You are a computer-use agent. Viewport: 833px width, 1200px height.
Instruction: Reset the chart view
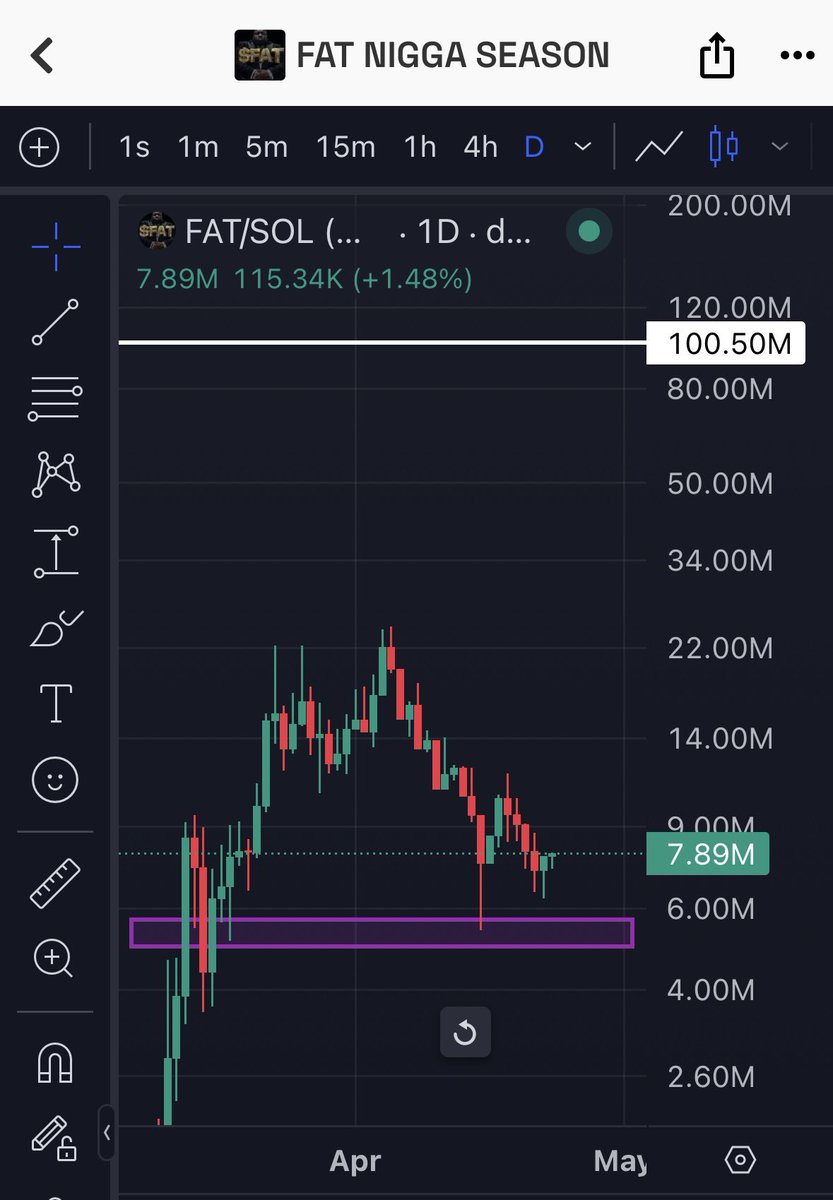click(x=465, y=1032)
